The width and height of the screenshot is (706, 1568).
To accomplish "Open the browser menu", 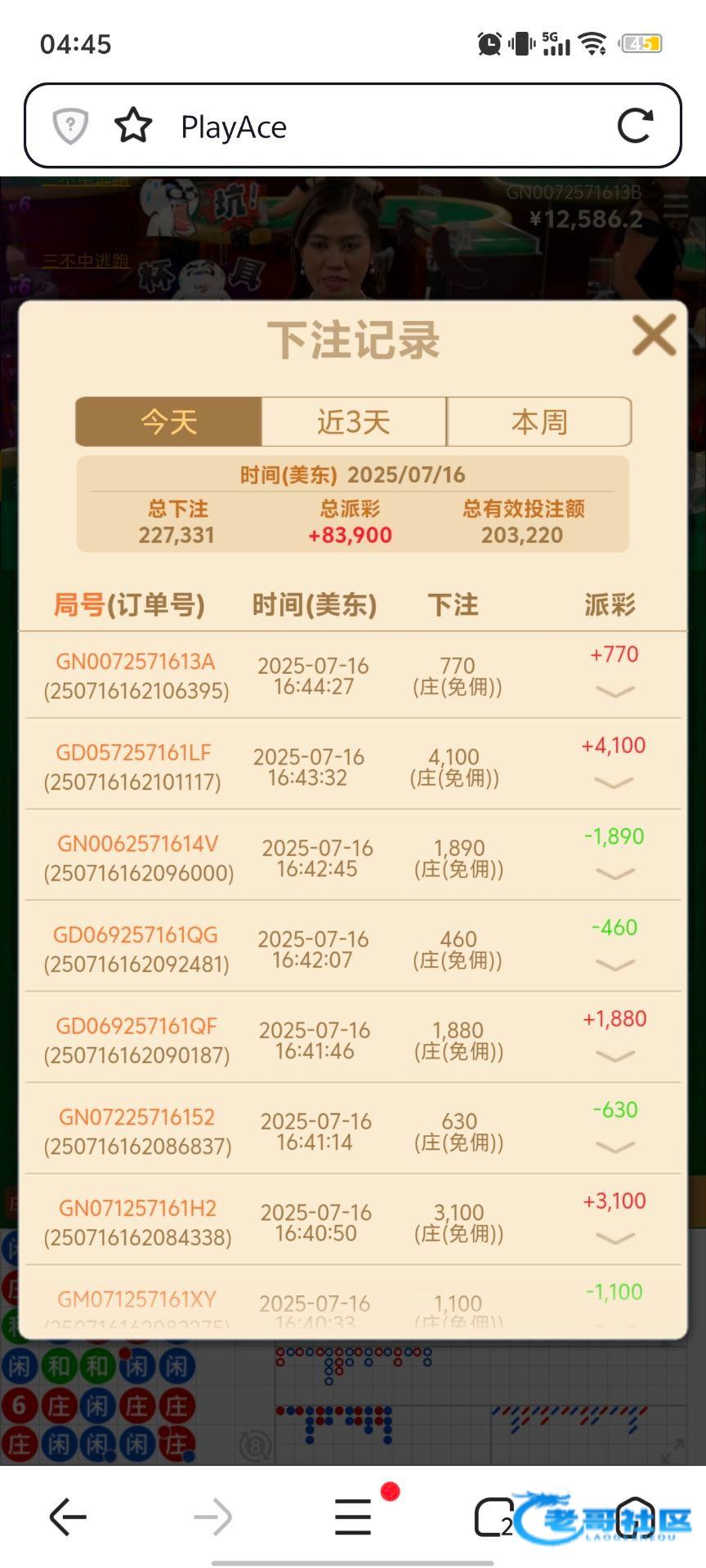I will click(353, 1517).
